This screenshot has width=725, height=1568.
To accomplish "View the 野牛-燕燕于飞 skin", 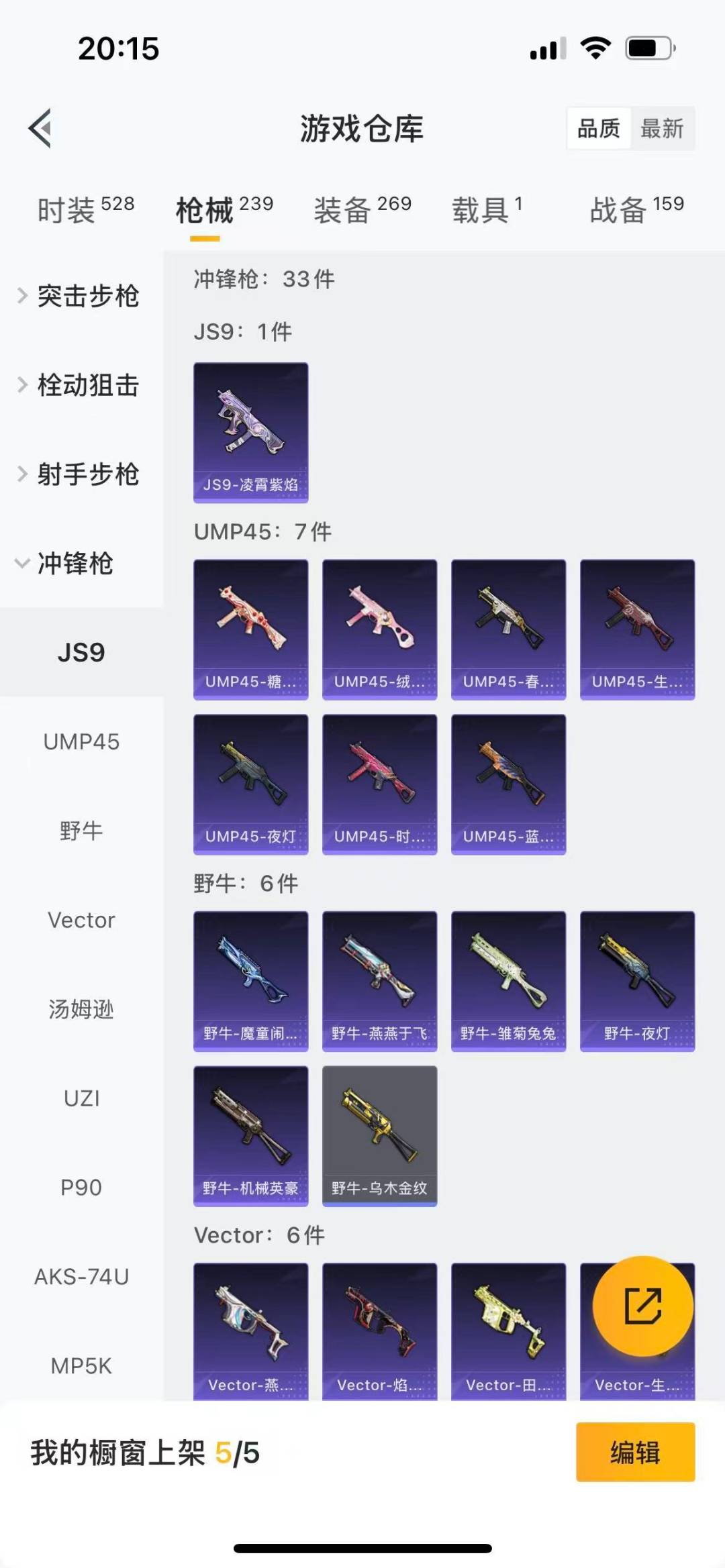I will coord(379,980).
